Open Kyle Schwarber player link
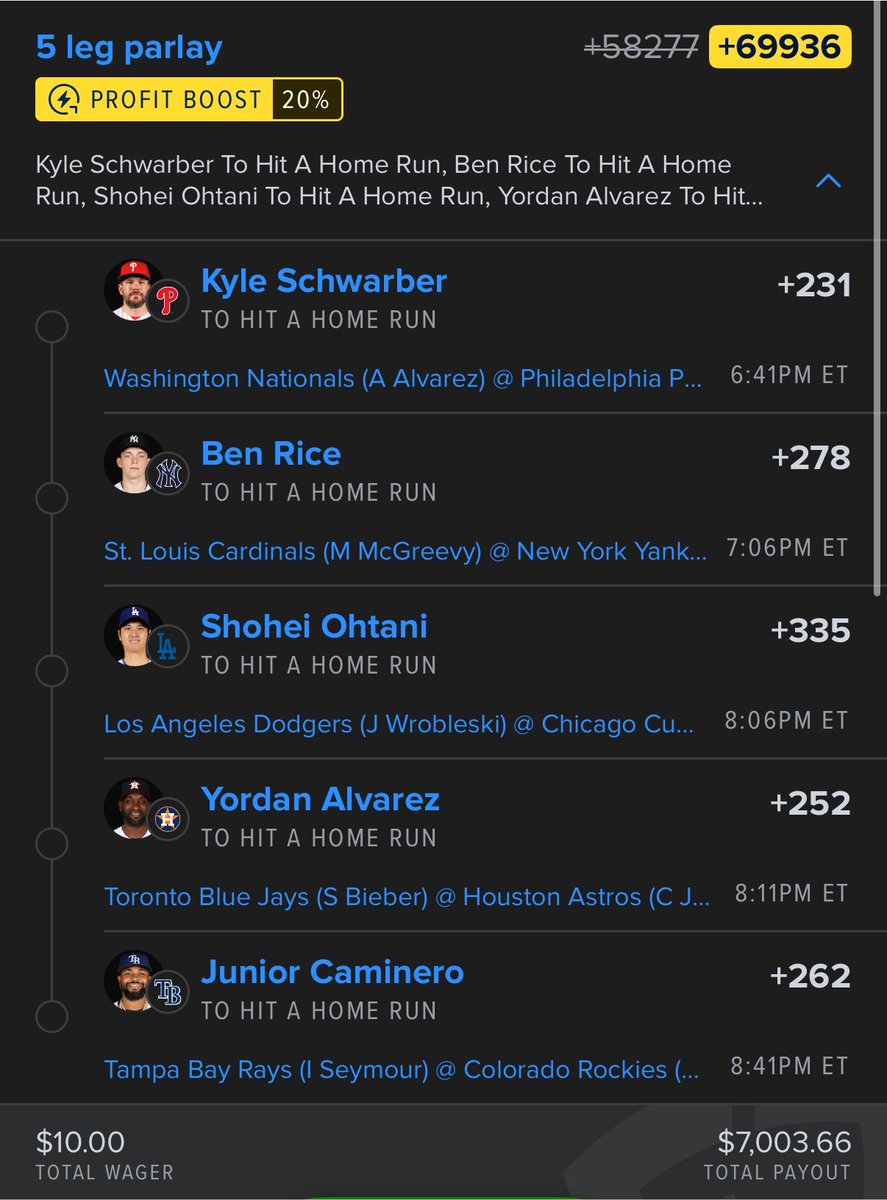The height and width of the screenshot is (1200, 887). pyautogui.click(x=324, y=281)
